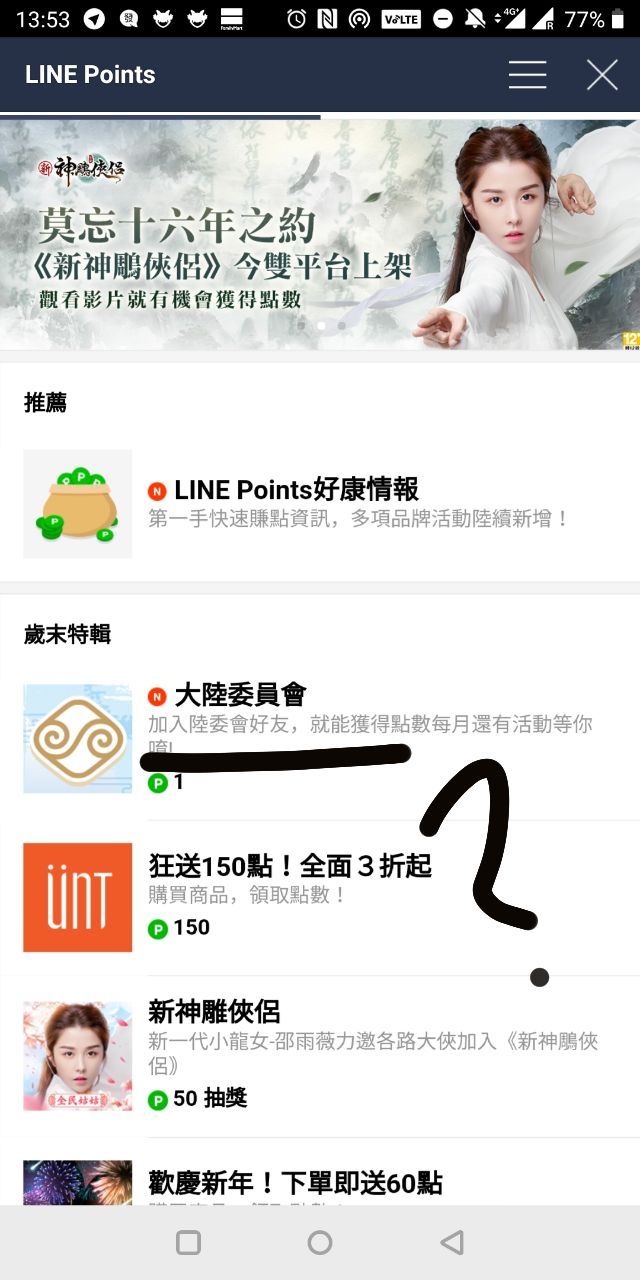Open 歡慶新年！下單即送60點 offer

[x=320, y=1182]
